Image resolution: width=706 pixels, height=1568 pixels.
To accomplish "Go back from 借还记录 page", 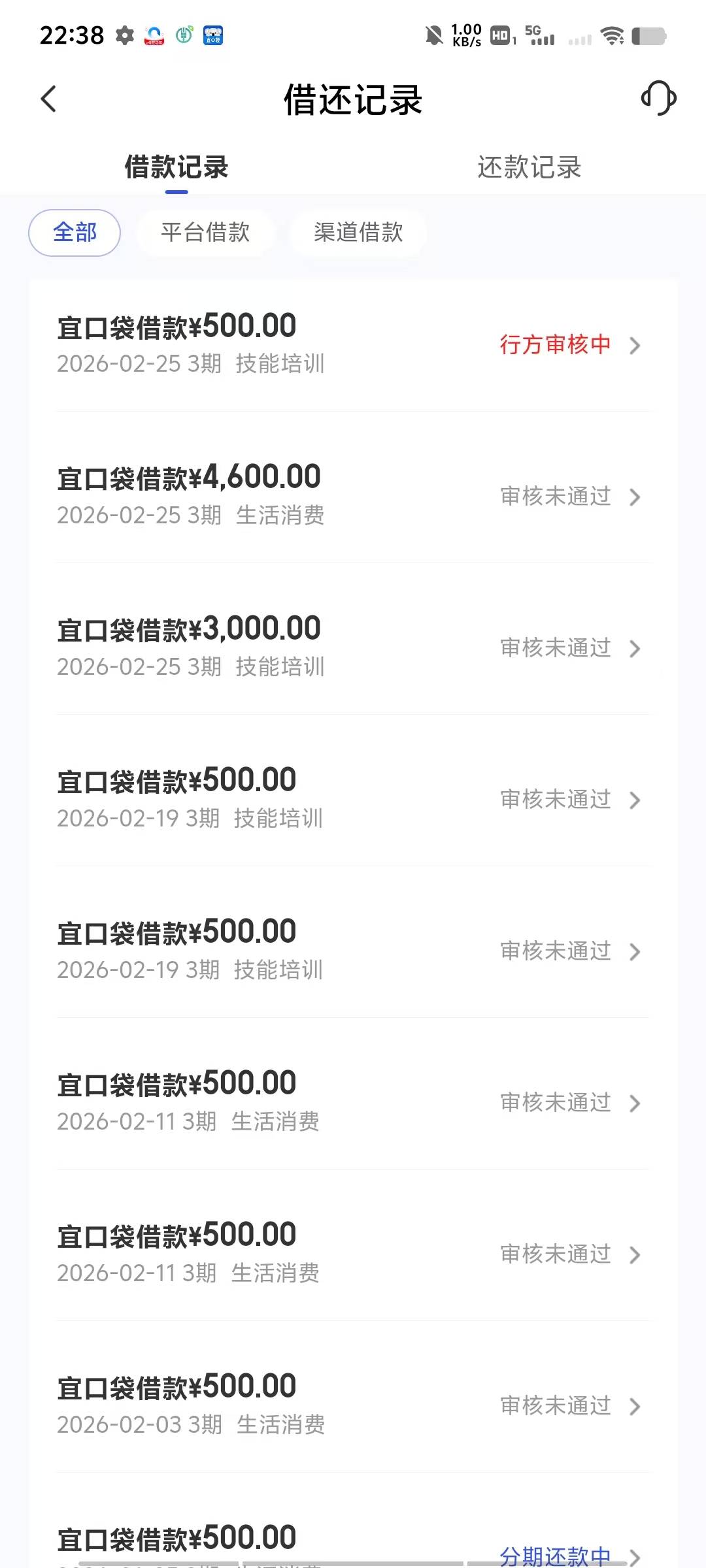I will click(48, 99).
